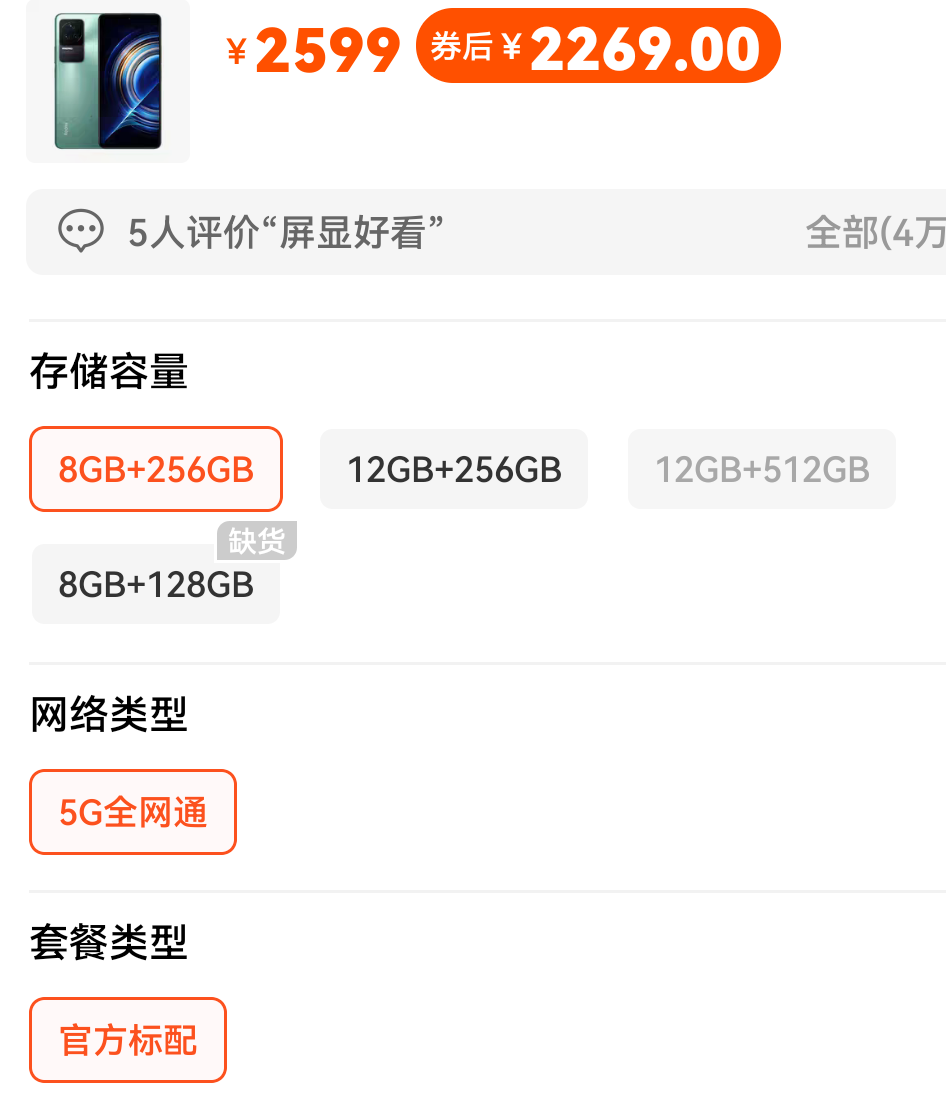The width and height of the screenshot is (946, 1094).
Task: Open the green phone product thumbnail
Action: (108, 80)
